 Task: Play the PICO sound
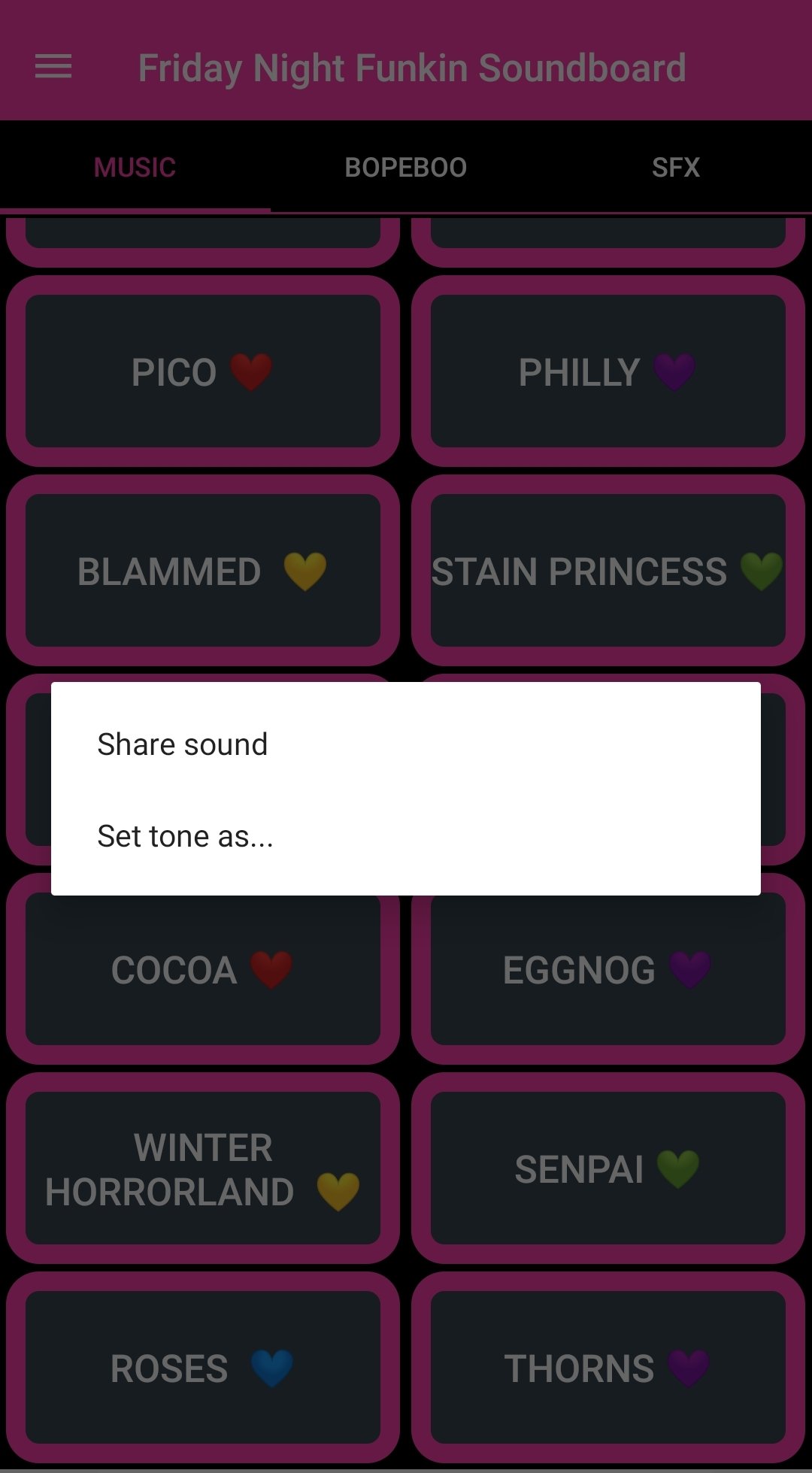click(x=203, y=371)
